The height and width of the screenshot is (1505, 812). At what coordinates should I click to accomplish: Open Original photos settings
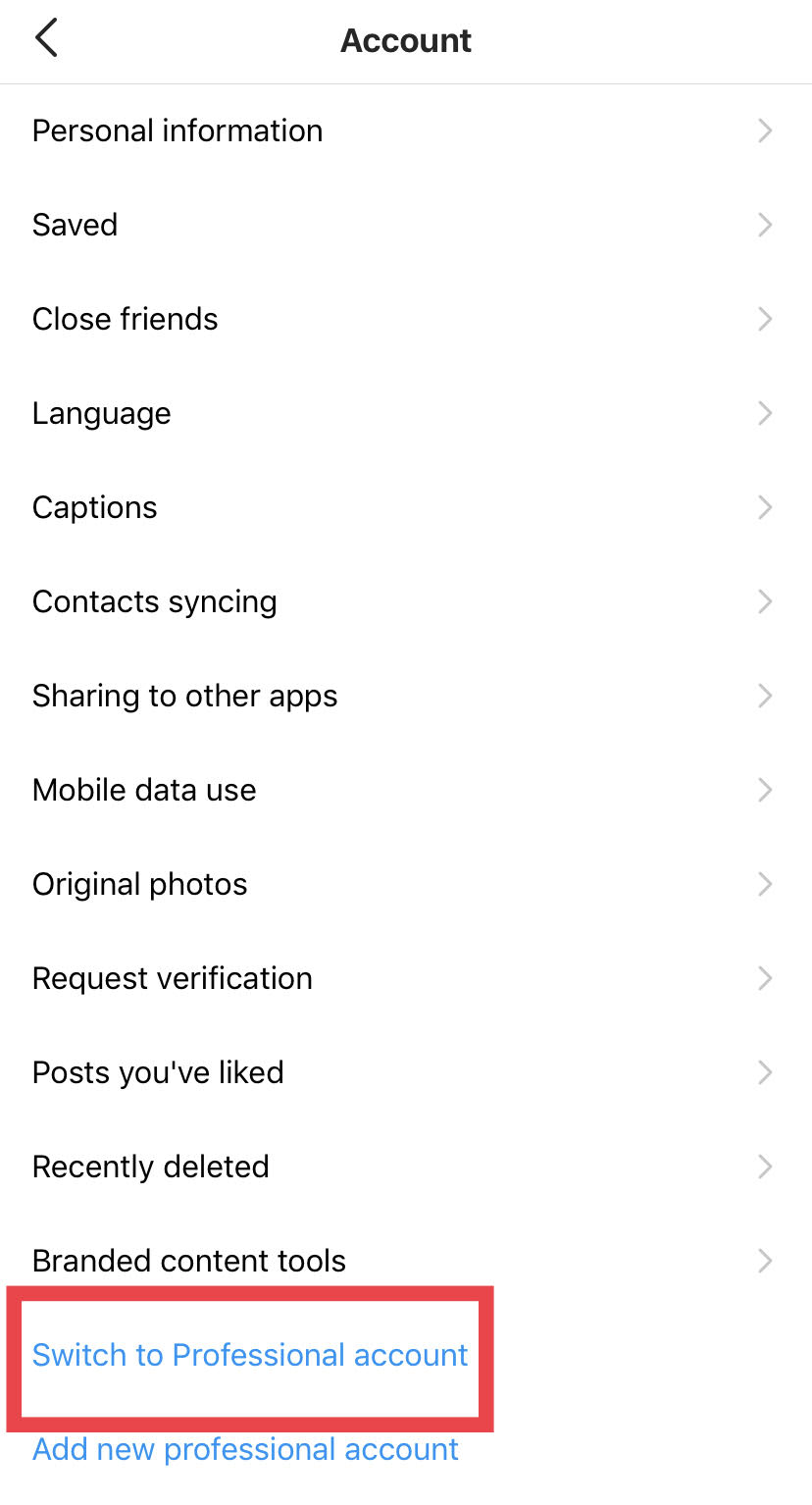point(140,884)
